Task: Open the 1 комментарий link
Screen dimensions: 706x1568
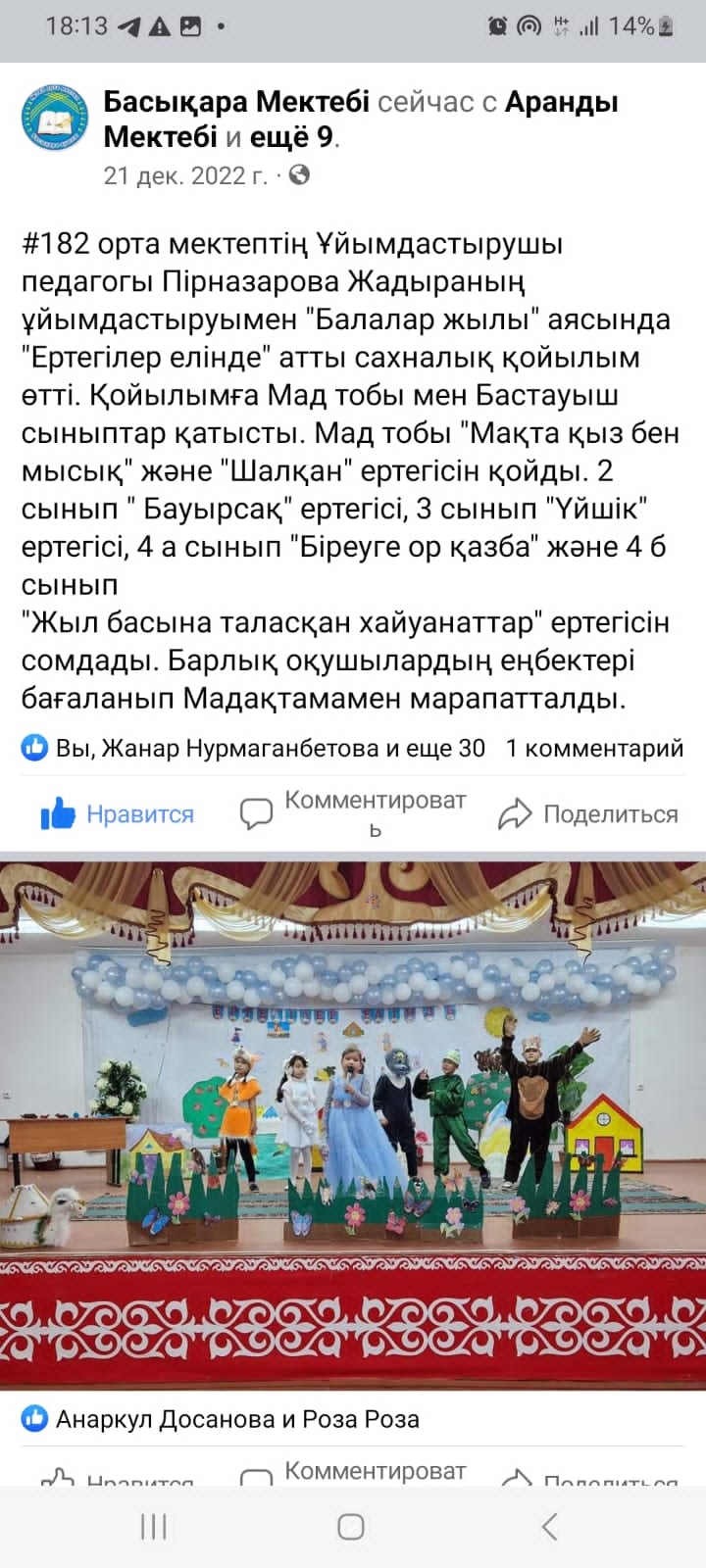Action: click(594, 749)
